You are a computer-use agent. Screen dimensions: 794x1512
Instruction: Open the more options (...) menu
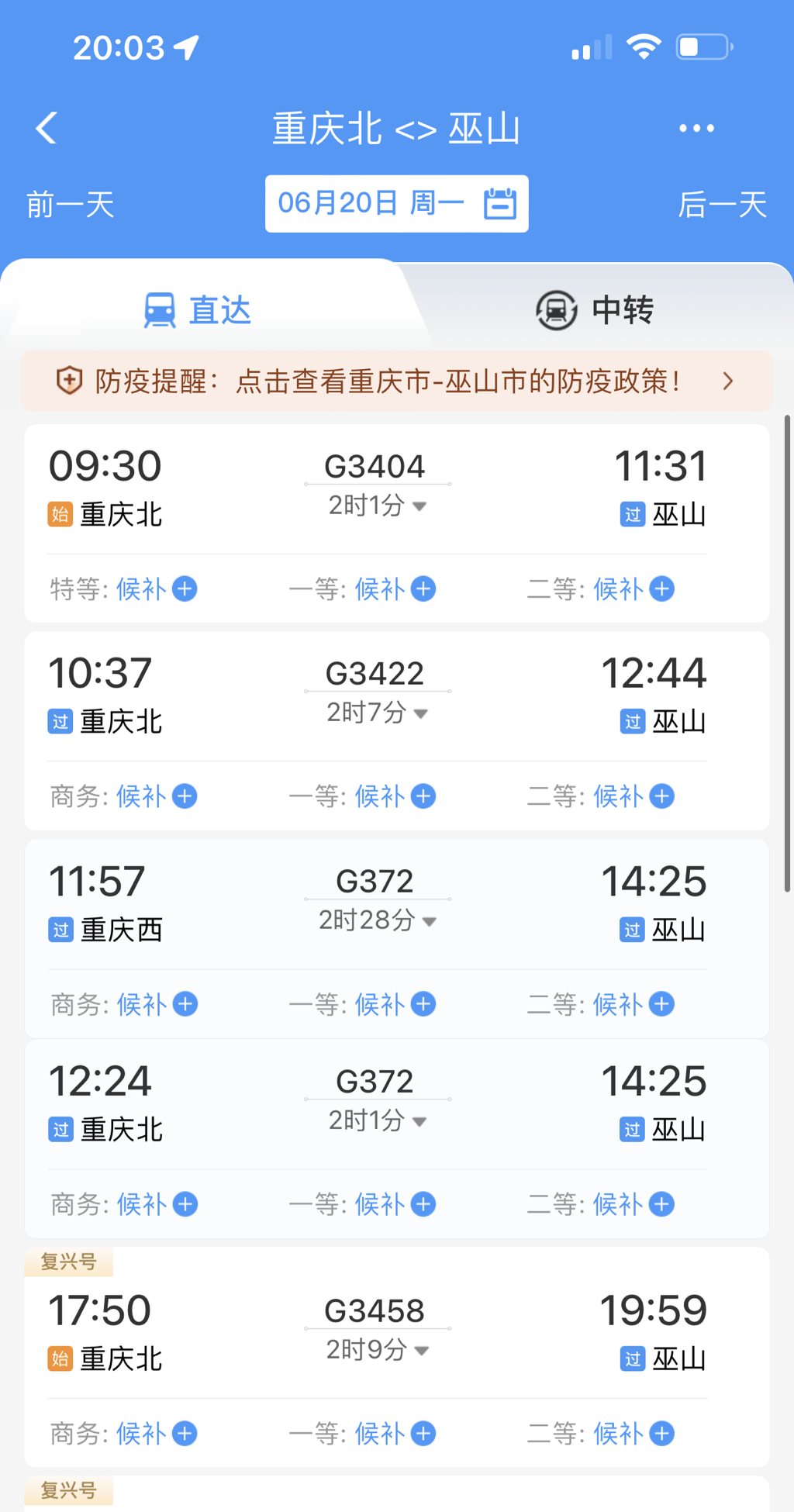pyautogui.click(x=695, y=128)
